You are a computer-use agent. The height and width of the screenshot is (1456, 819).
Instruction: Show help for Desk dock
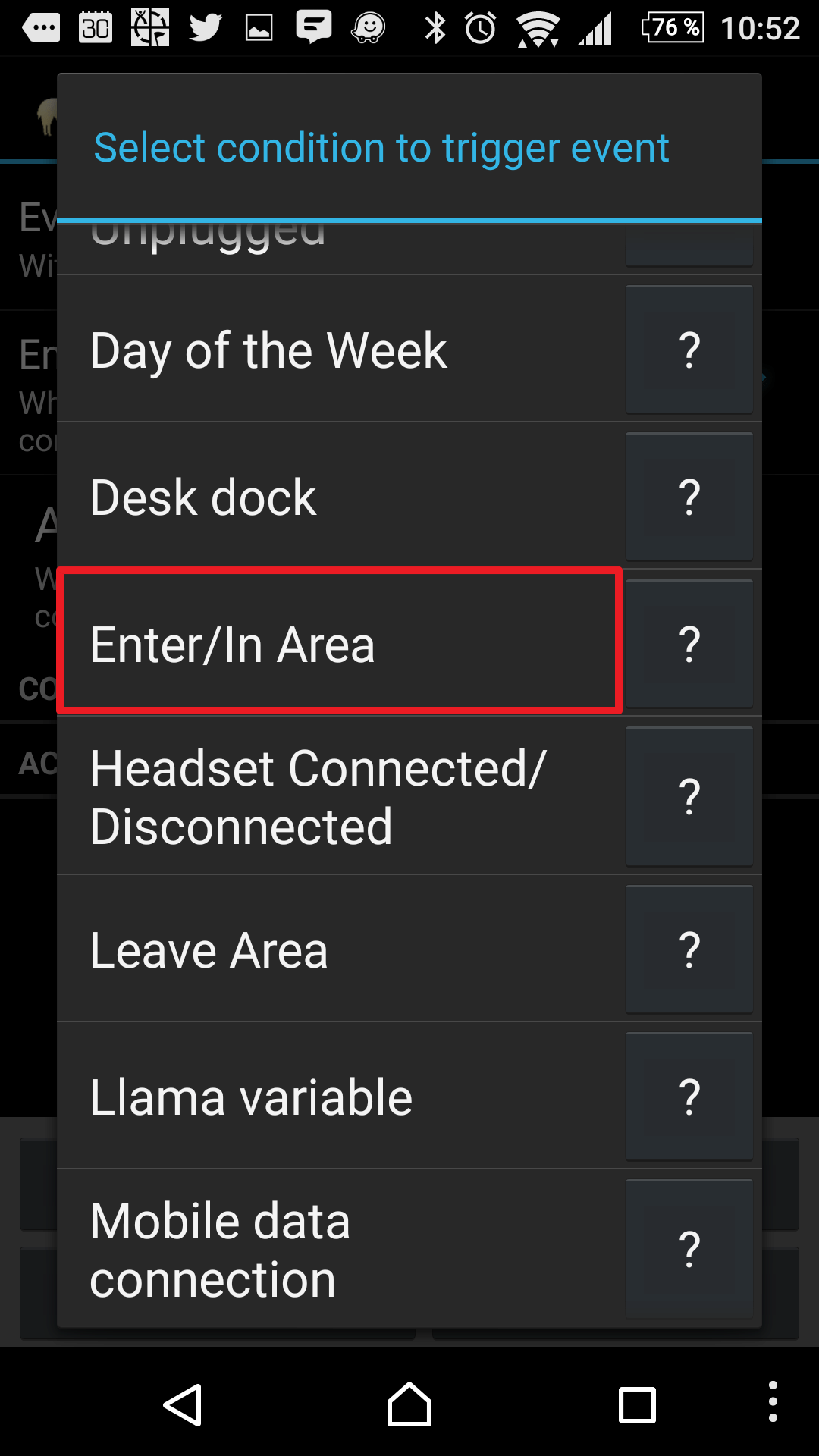click(689, 497)
